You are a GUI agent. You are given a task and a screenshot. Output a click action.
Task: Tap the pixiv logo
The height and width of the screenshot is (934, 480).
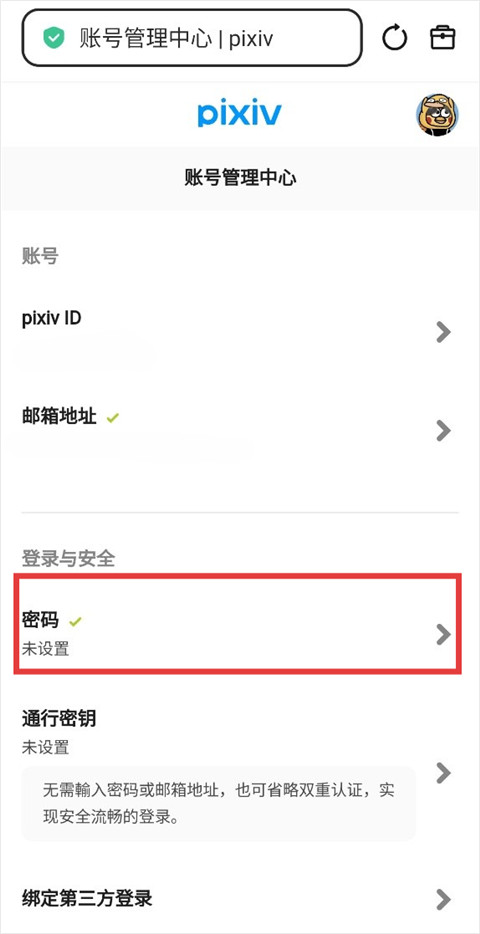click(239, 113)
